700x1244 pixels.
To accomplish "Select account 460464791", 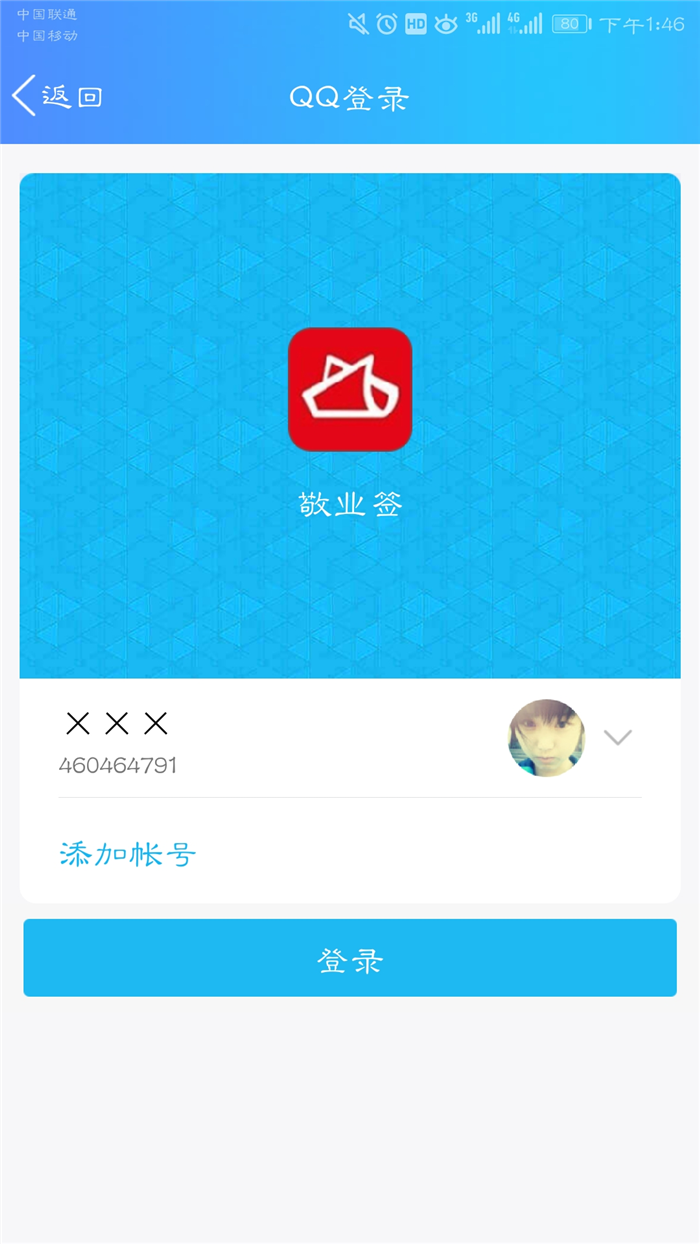I will [x=200, y=742].
